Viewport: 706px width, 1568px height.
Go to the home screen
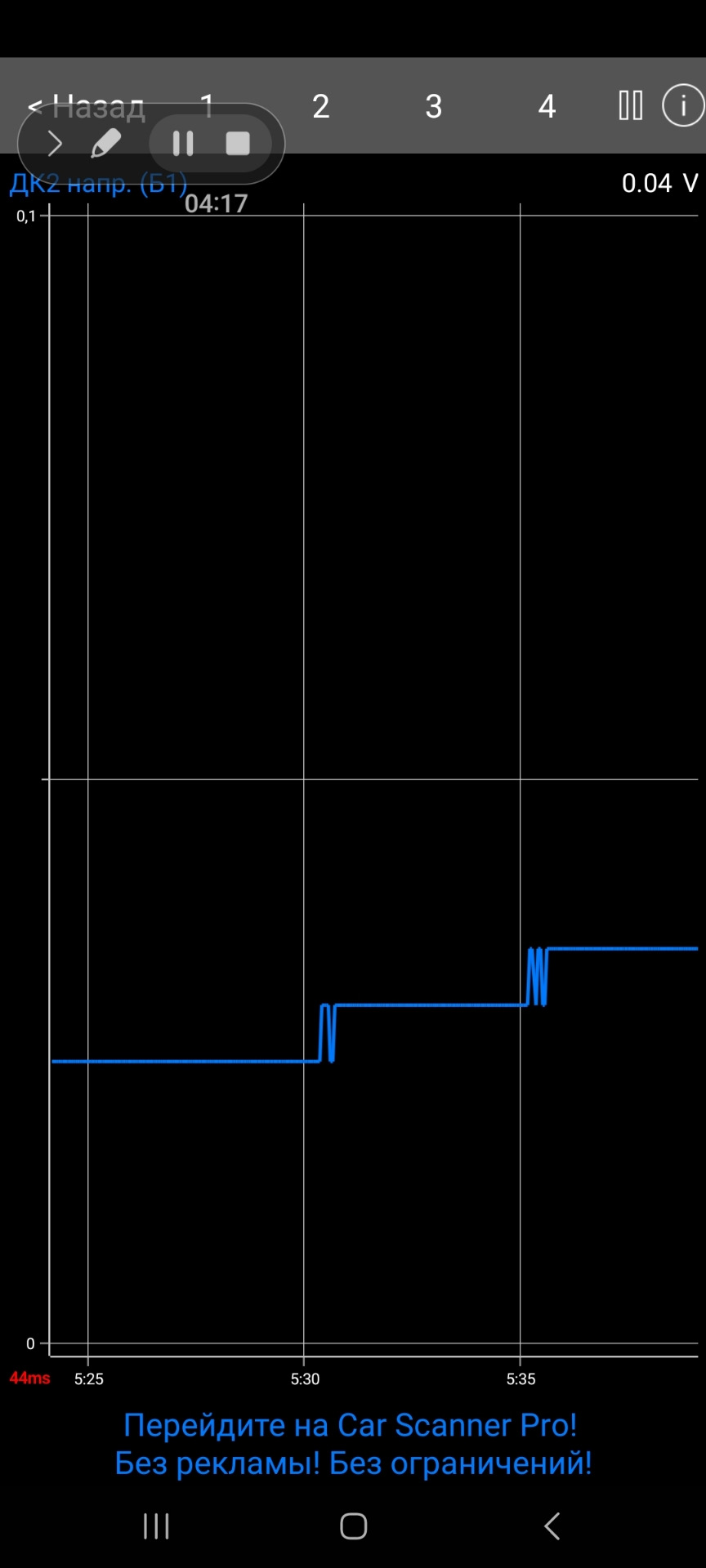tap(353, 1526)
